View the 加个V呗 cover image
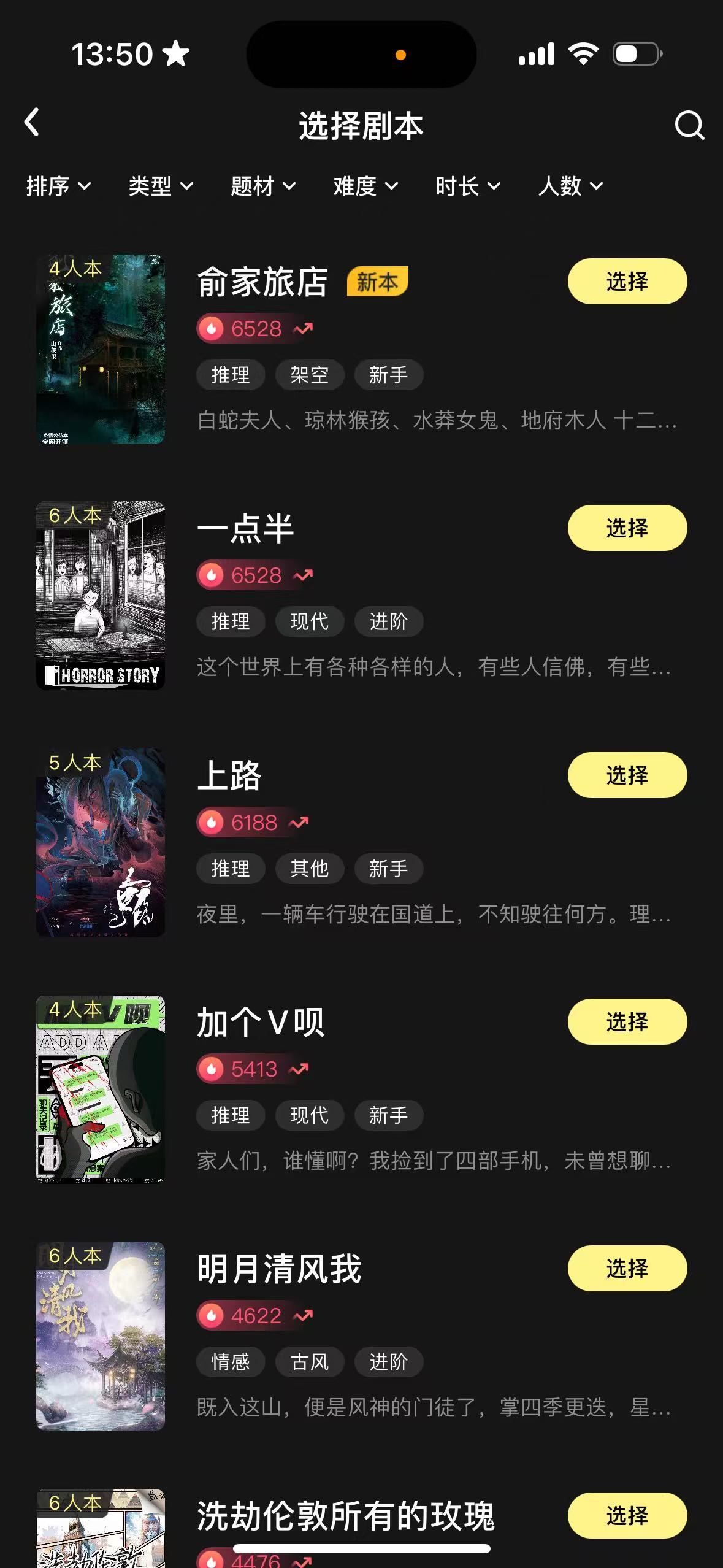Viewport: 723px width, 1568px height. click(x=101, y=1090)
